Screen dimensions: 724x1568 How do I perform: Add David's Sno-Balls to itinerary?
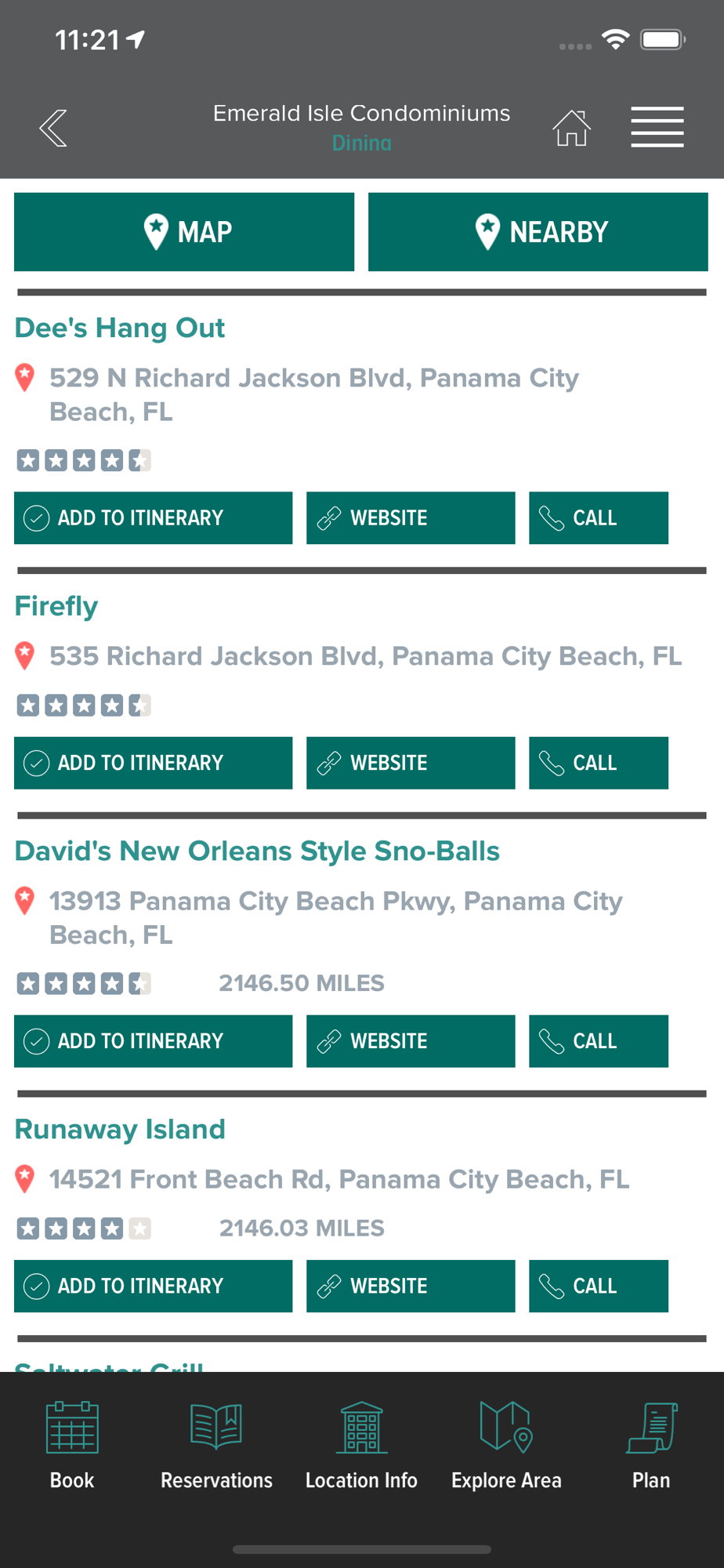click(x=154, y=1041)
